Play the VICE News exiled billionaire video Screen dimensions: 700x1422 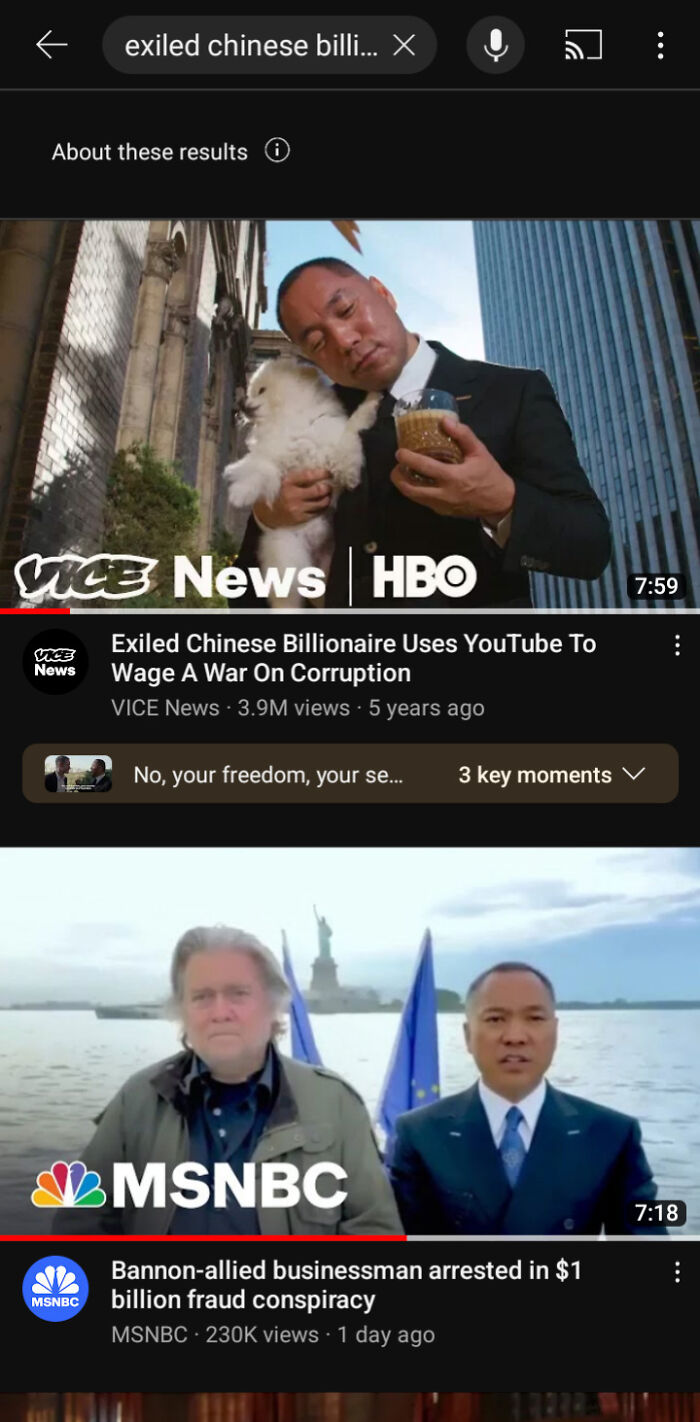click(350, 414)
